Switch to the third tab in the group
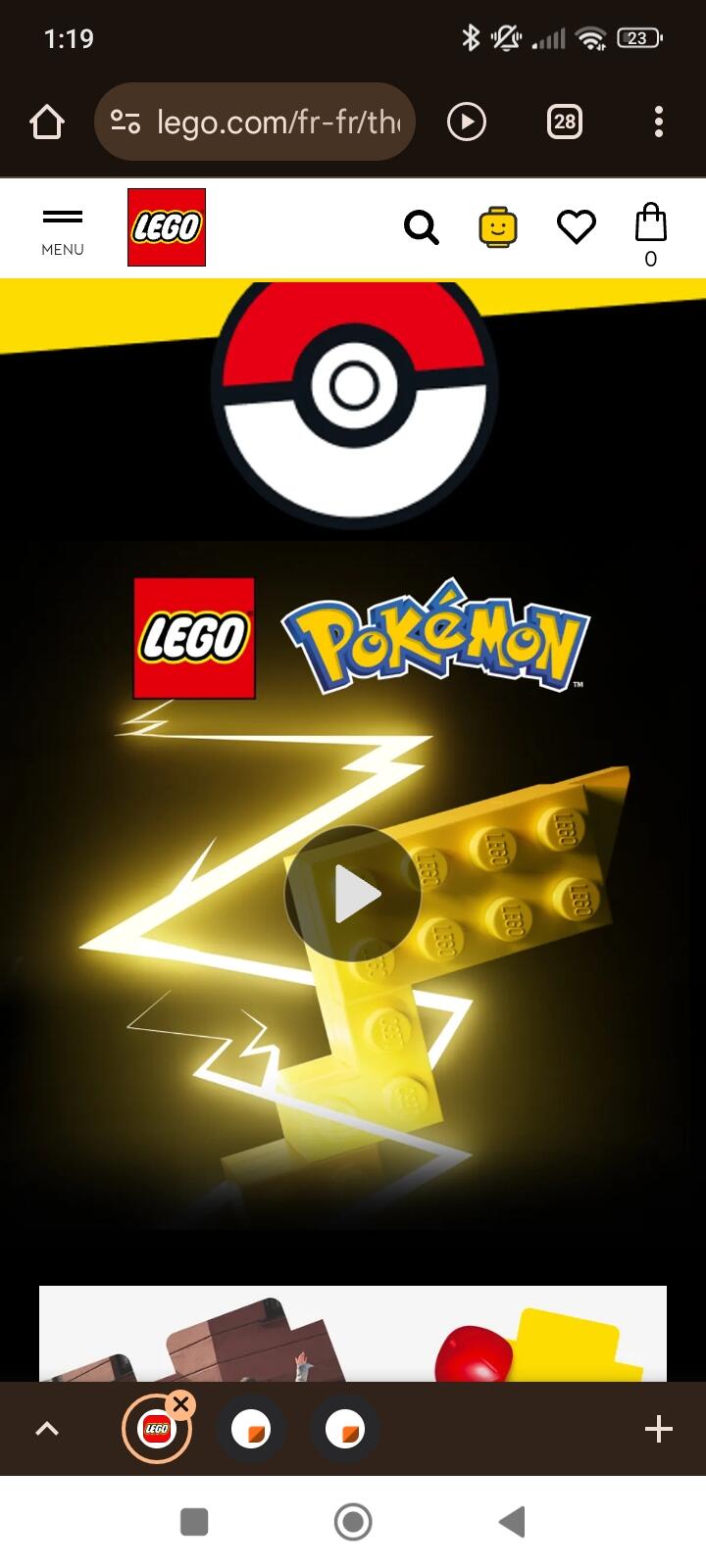706x1568 pixels. click(x=345, y=1429)
